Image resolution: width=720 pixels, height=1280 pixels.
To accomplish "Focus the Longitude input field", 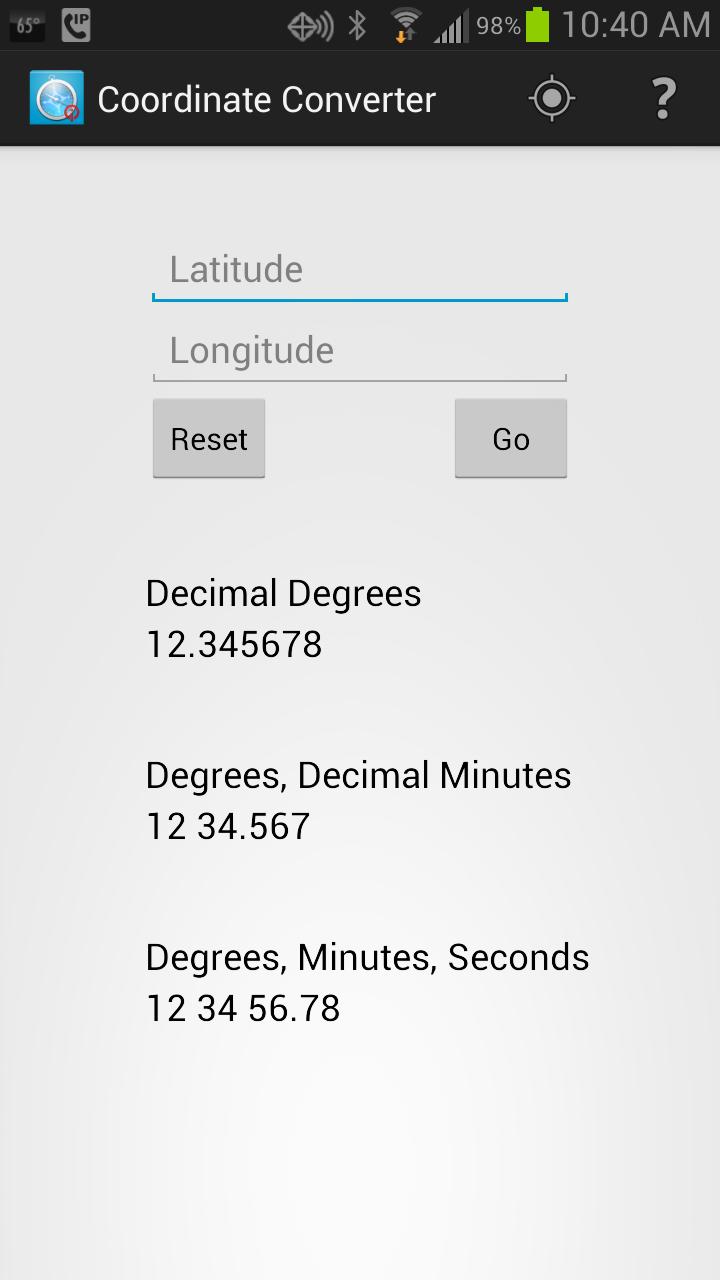I will (x=360, y=350).
